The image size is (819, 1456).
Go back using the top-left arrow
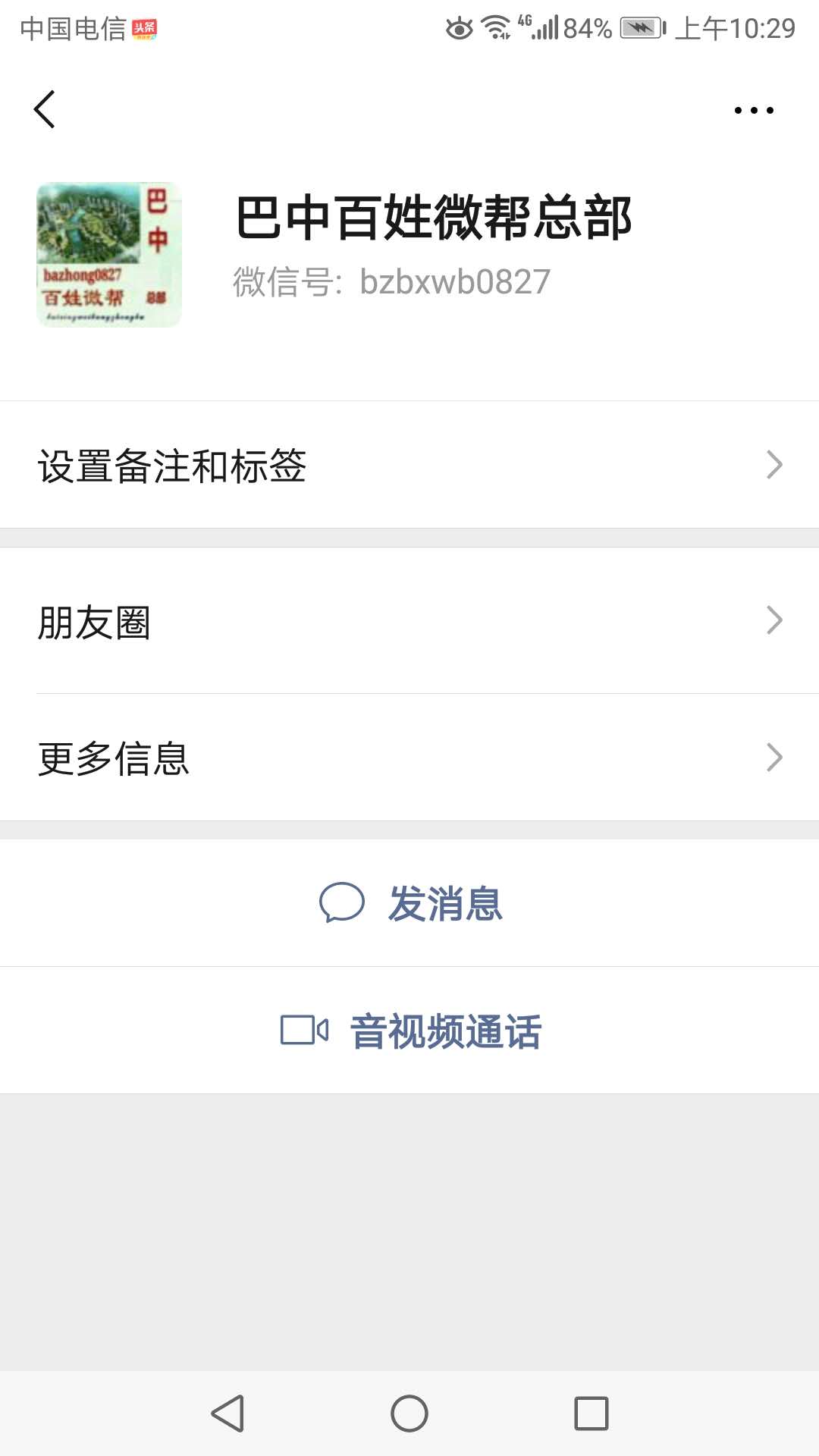click(45, 110)
